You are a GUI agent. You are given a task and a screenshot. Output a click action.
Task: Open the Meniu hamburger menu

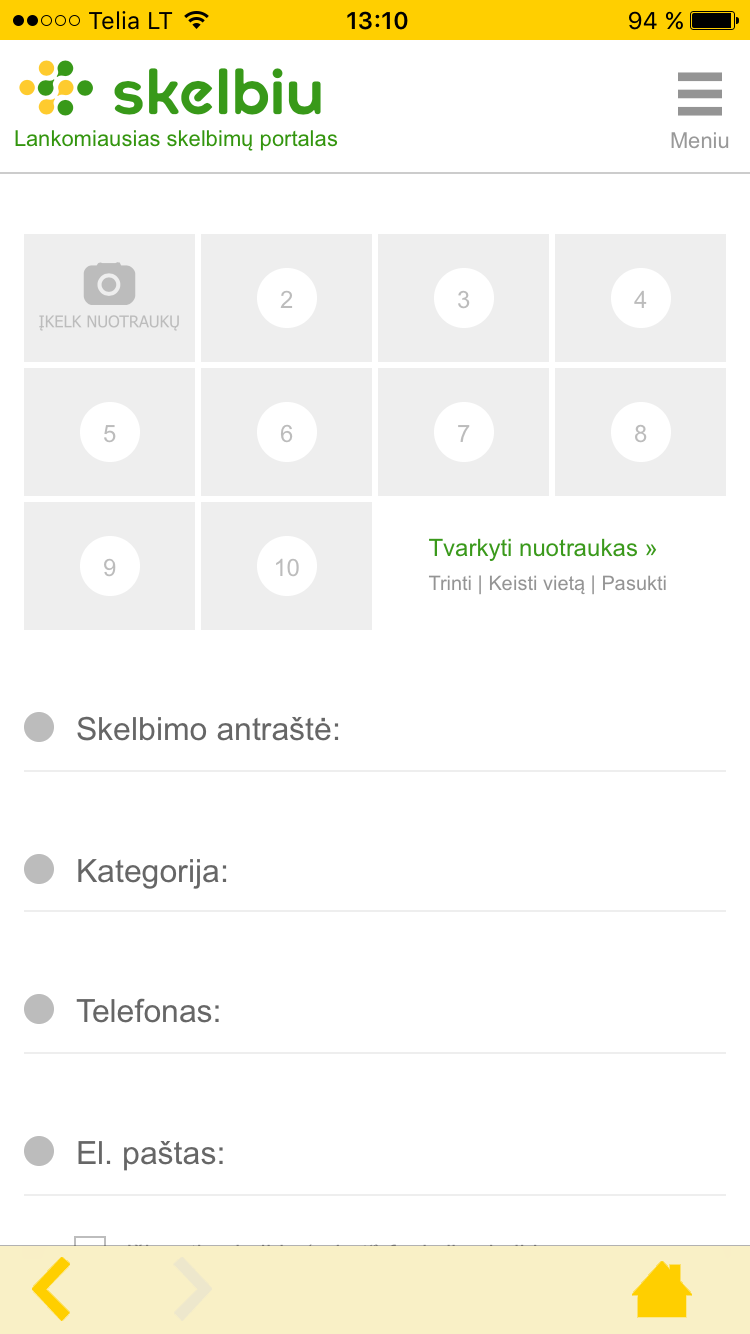(x=699, y=110)
